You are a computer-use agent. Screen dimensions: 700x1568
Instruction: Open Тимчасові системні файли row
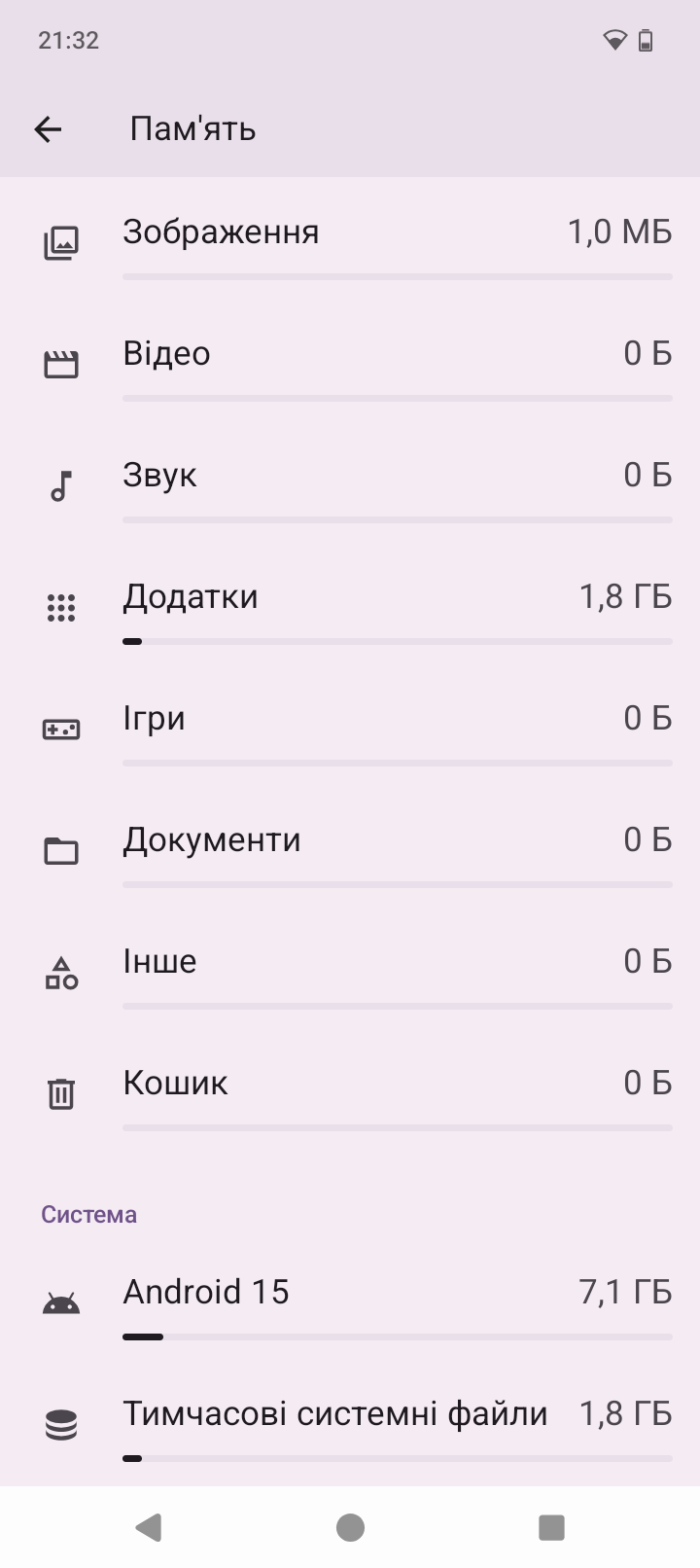point(350,1421)
